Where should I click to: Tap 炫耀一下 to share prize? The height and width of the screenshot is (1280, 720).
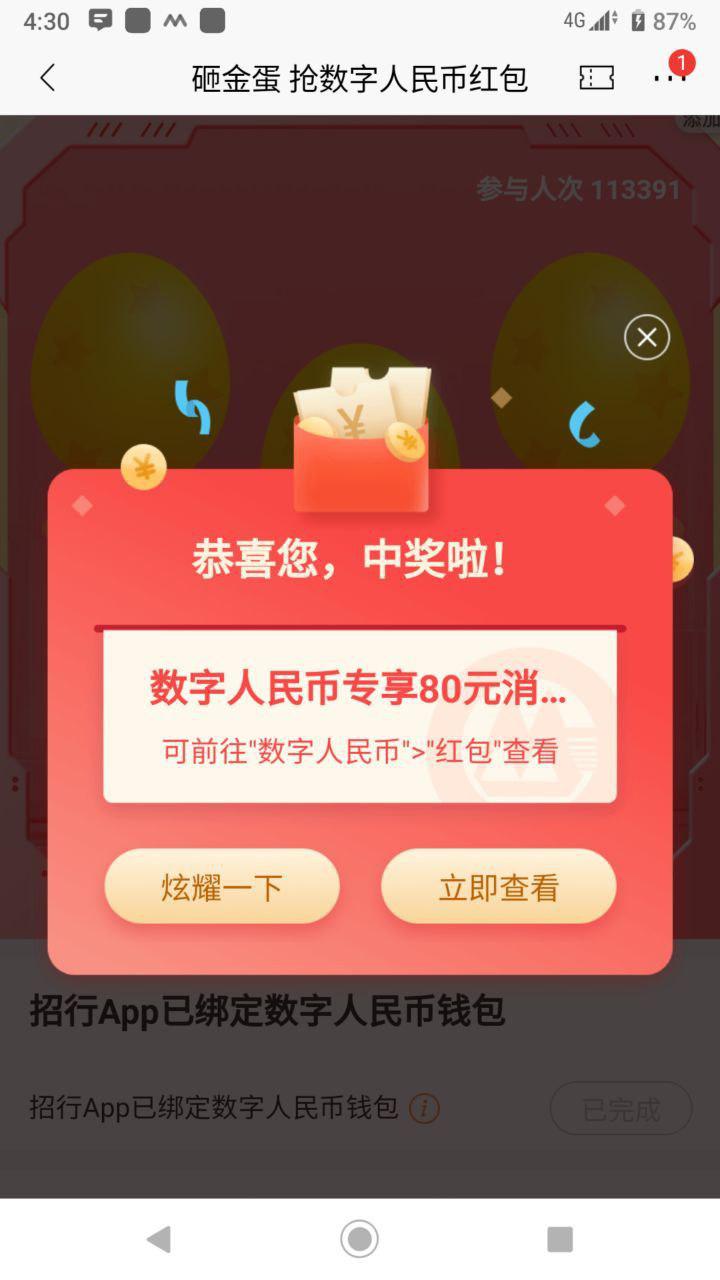[222, 887]
